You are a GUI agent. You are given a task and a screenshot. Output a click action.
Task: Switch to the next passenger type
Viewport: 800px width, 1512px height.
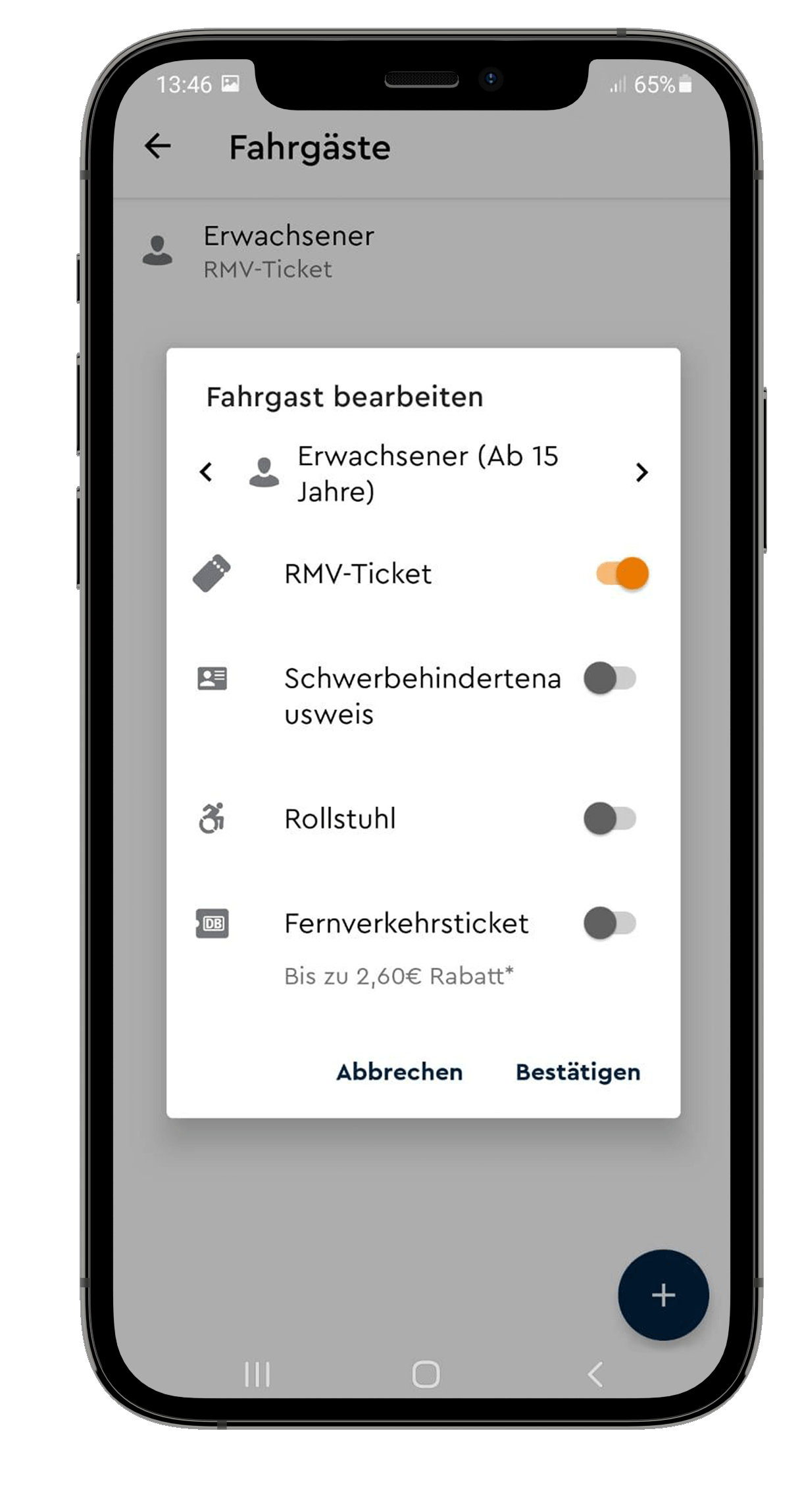641,472
